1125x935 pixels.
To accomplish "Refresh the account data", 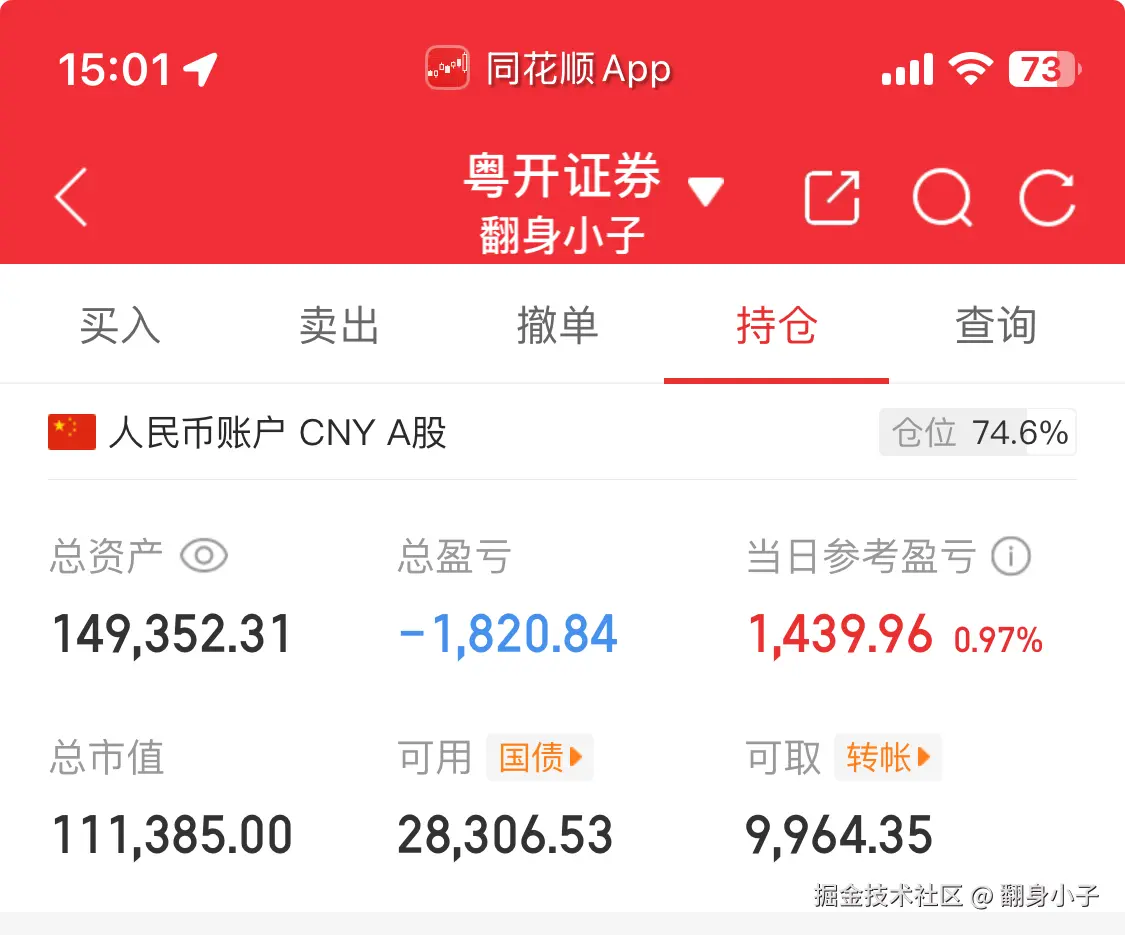I will tap(1047, 197).
